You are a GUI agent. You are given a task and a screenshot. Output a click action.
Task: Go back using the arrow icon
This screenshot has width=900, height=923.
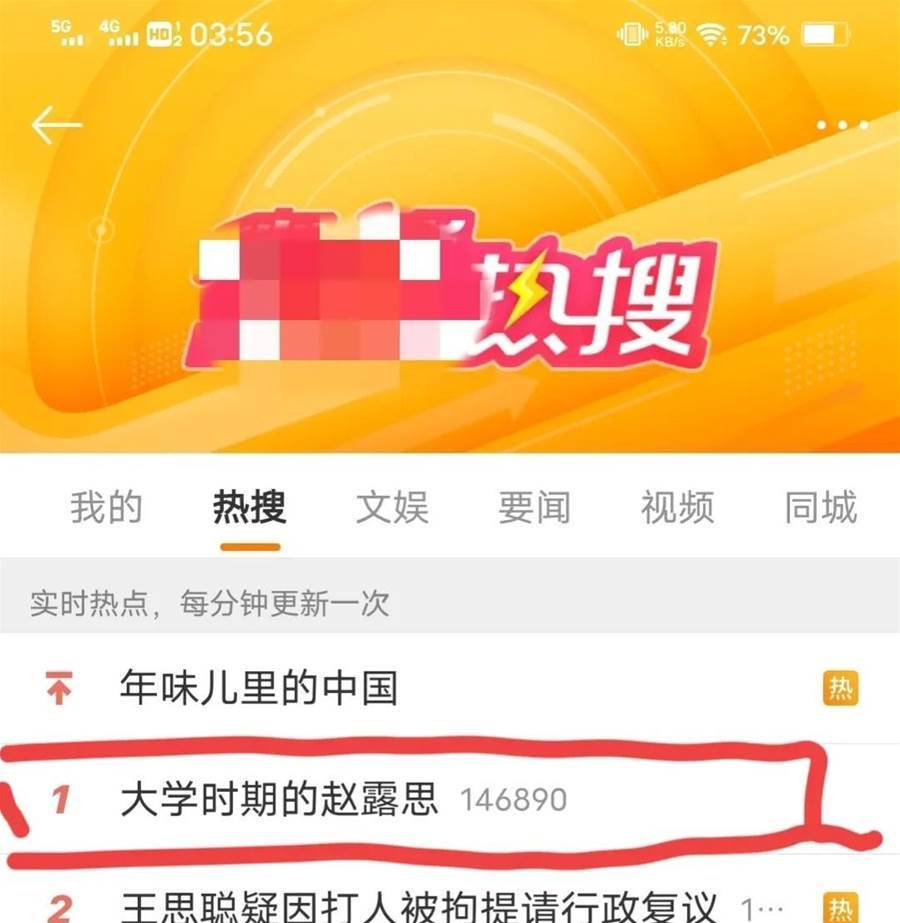tap(56, 125)
